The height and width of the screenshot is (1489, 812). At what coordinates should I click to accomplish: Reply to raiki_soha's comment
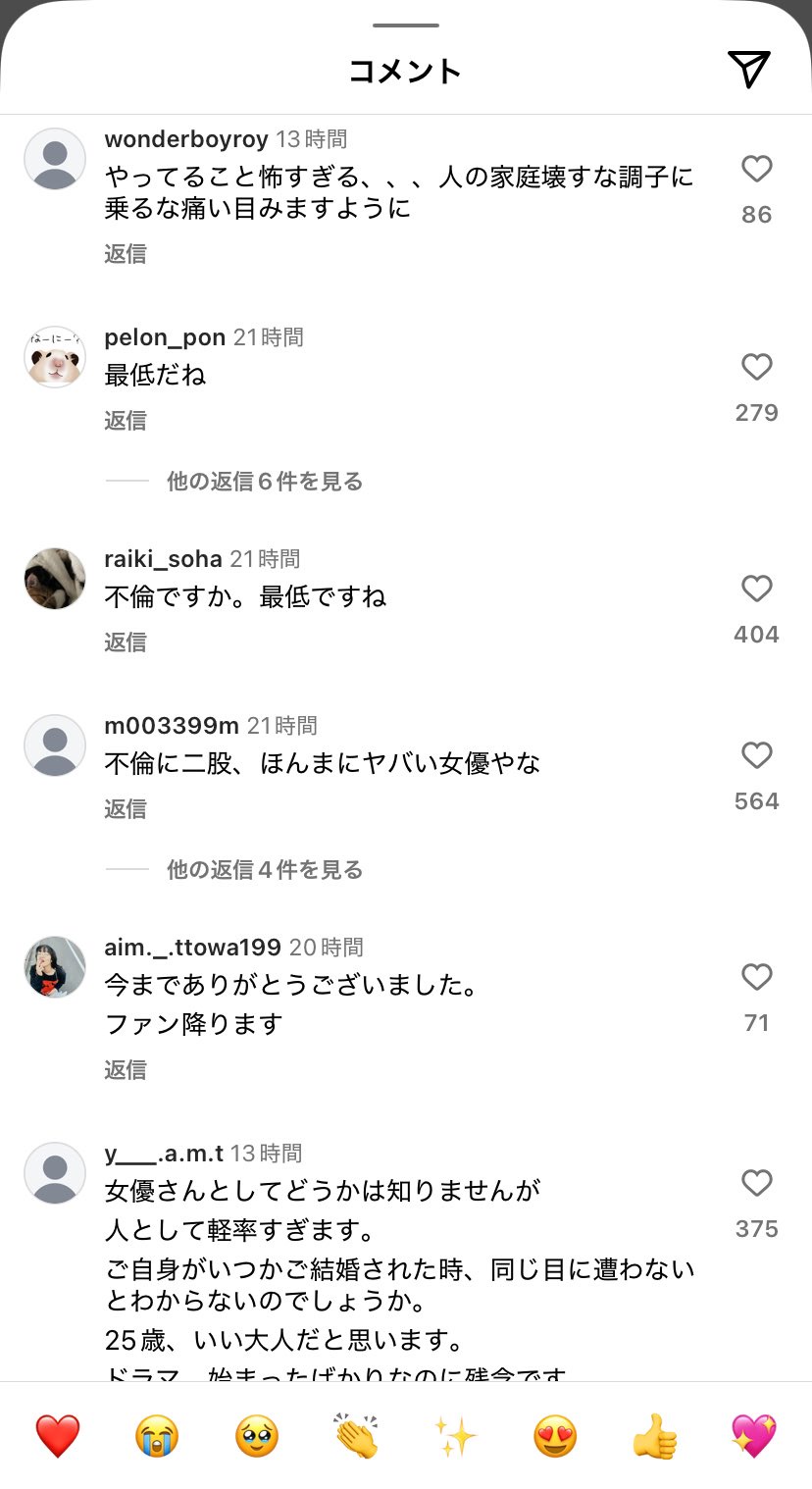(x=126, y=642)
